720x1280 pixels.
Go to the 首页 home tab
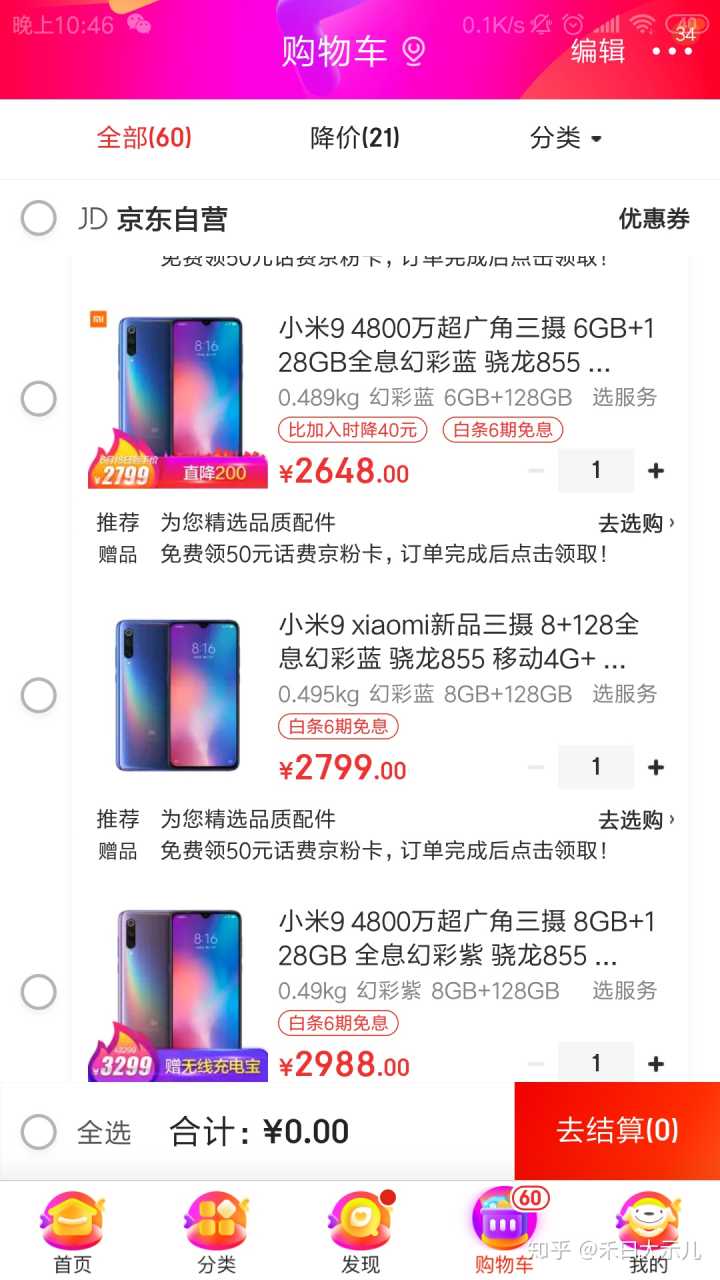coord(72,1232)
